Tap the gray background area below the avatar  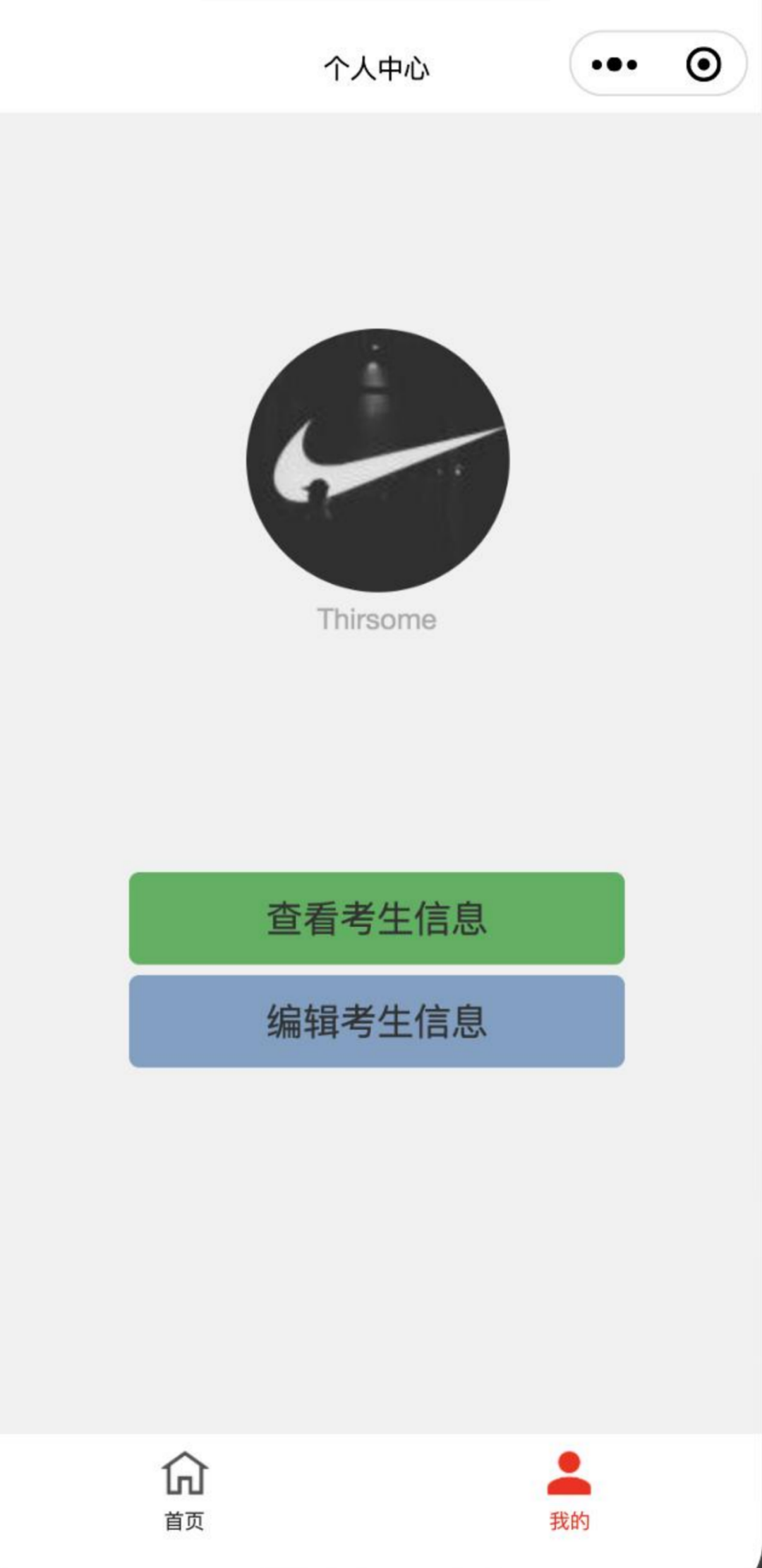[375, 741]
